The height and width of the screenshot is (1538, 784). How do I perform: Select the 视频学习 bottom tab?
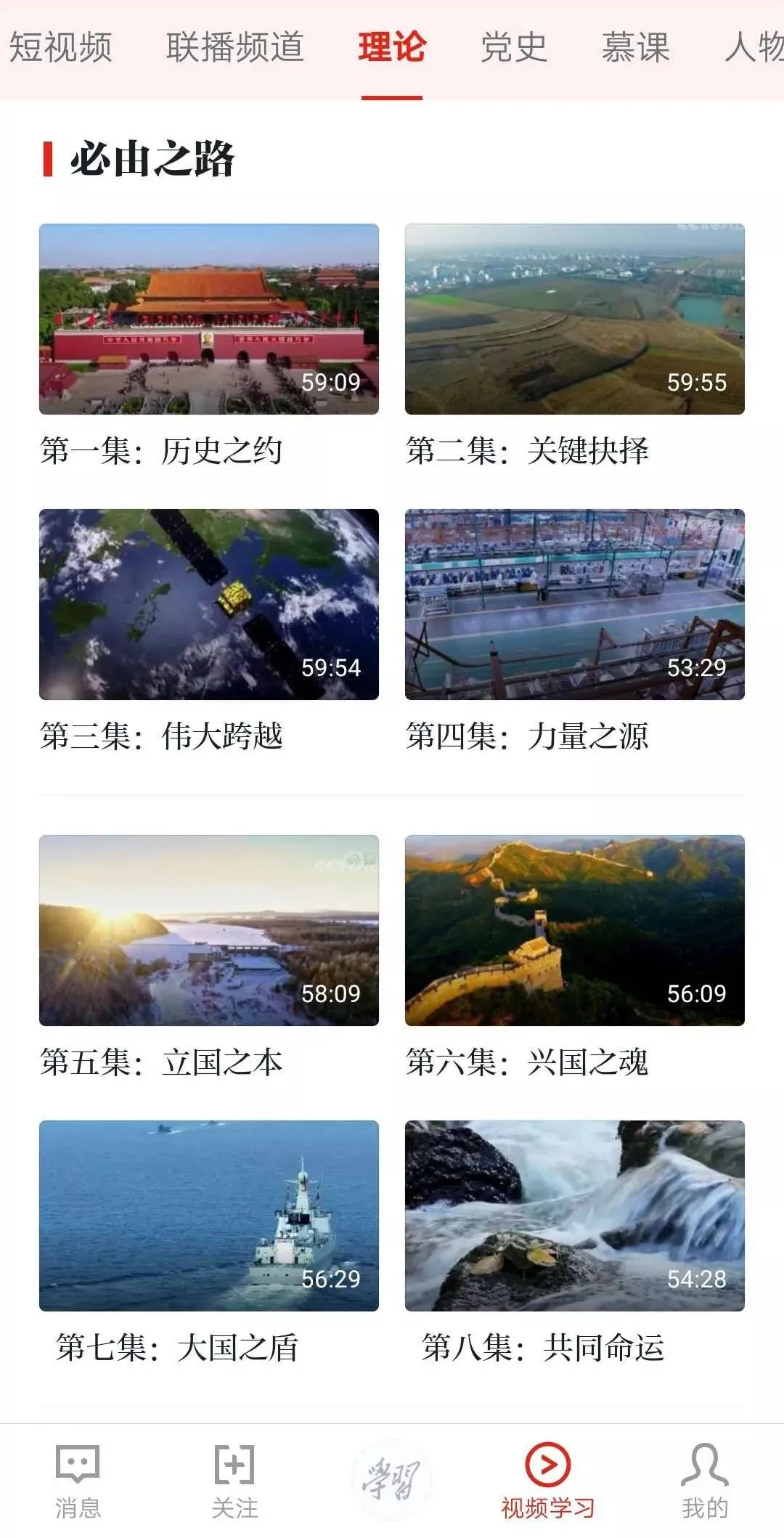click(548, 1481)
